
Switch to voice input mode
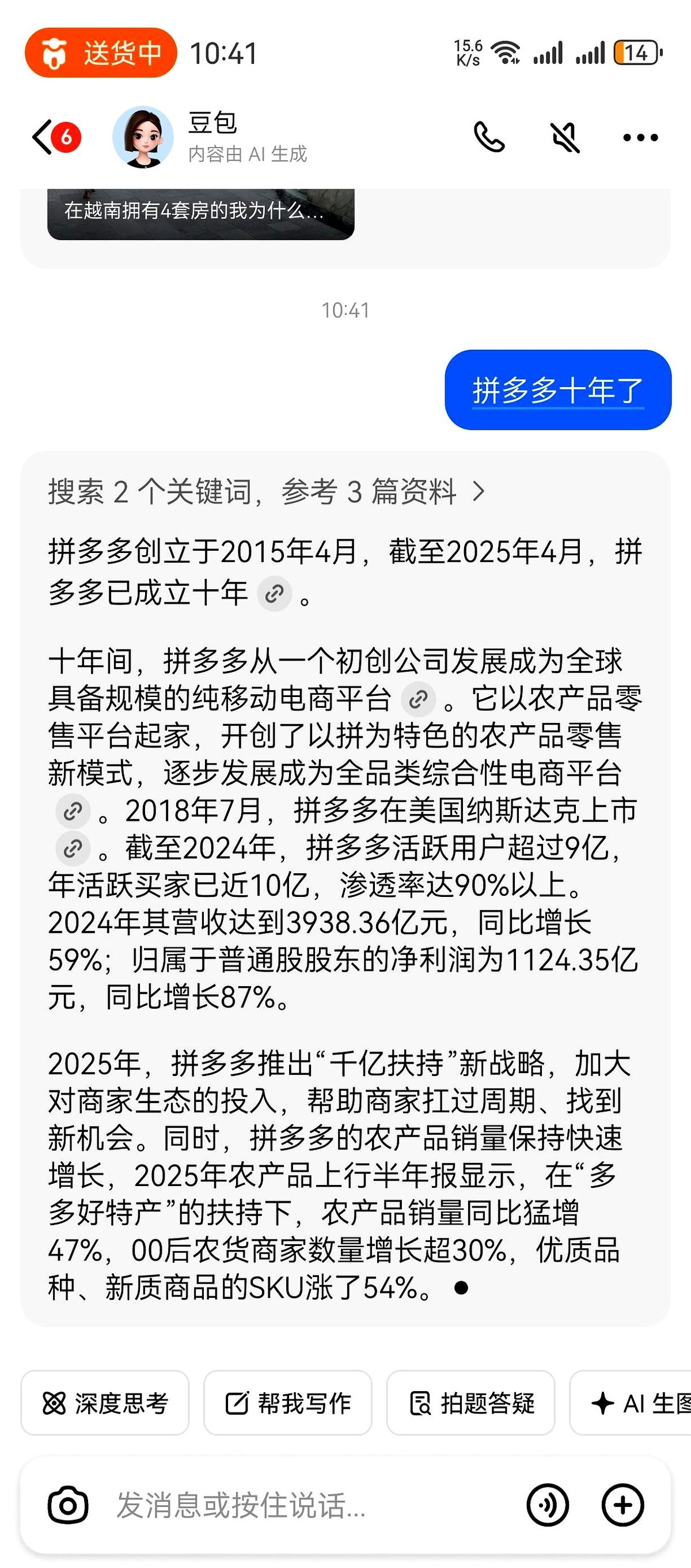[x=548, y=1505]
